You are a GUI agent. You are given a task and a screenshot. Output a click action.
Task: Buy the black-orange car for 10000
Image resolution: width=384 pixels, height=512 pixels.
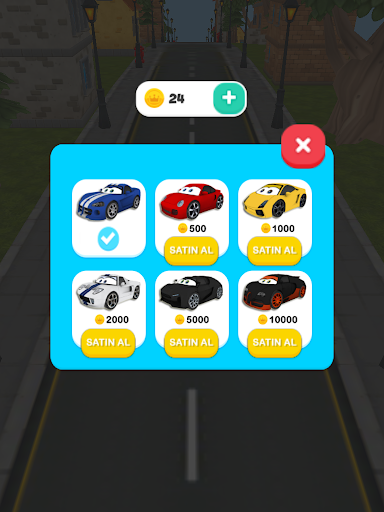[x=274, y=343]
